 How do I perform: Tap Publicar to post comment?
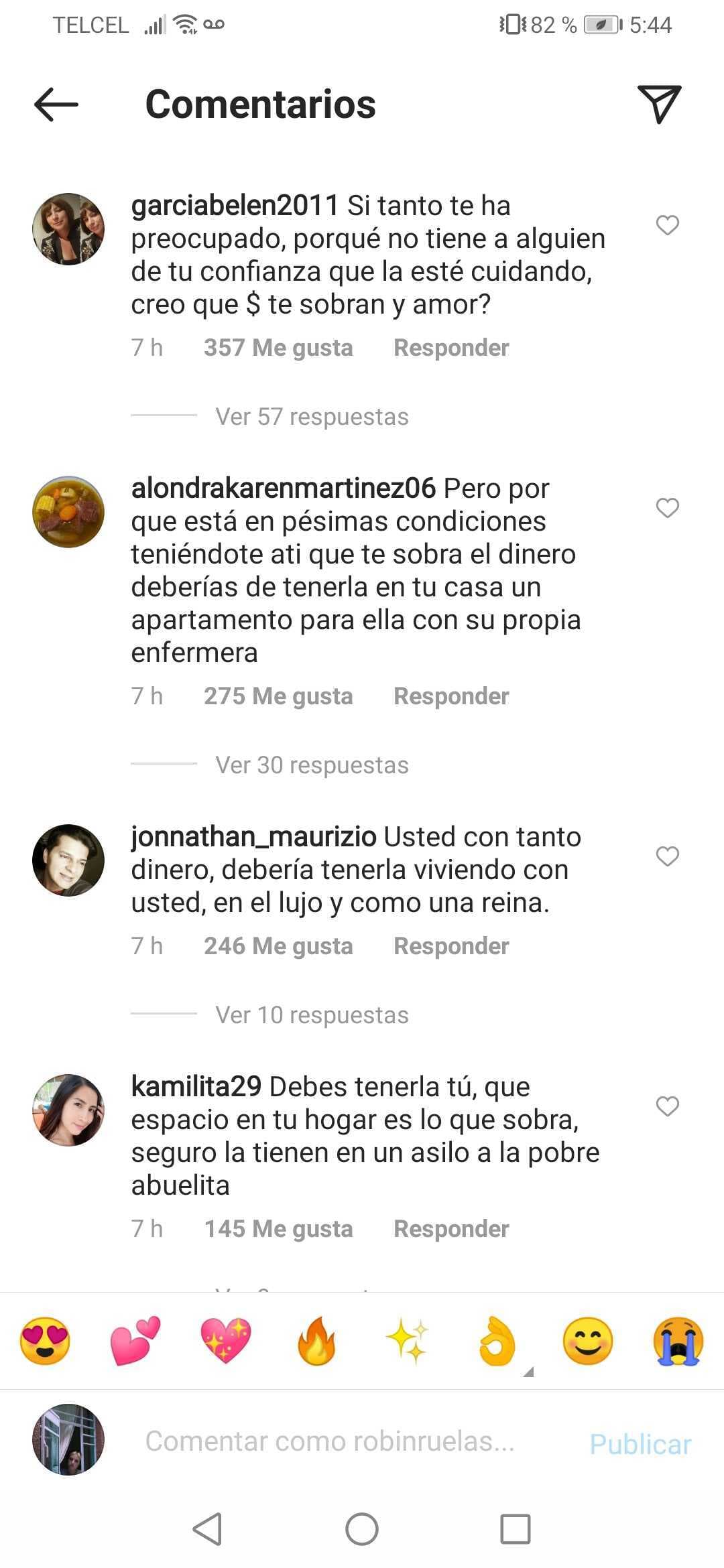(640, 1444)
